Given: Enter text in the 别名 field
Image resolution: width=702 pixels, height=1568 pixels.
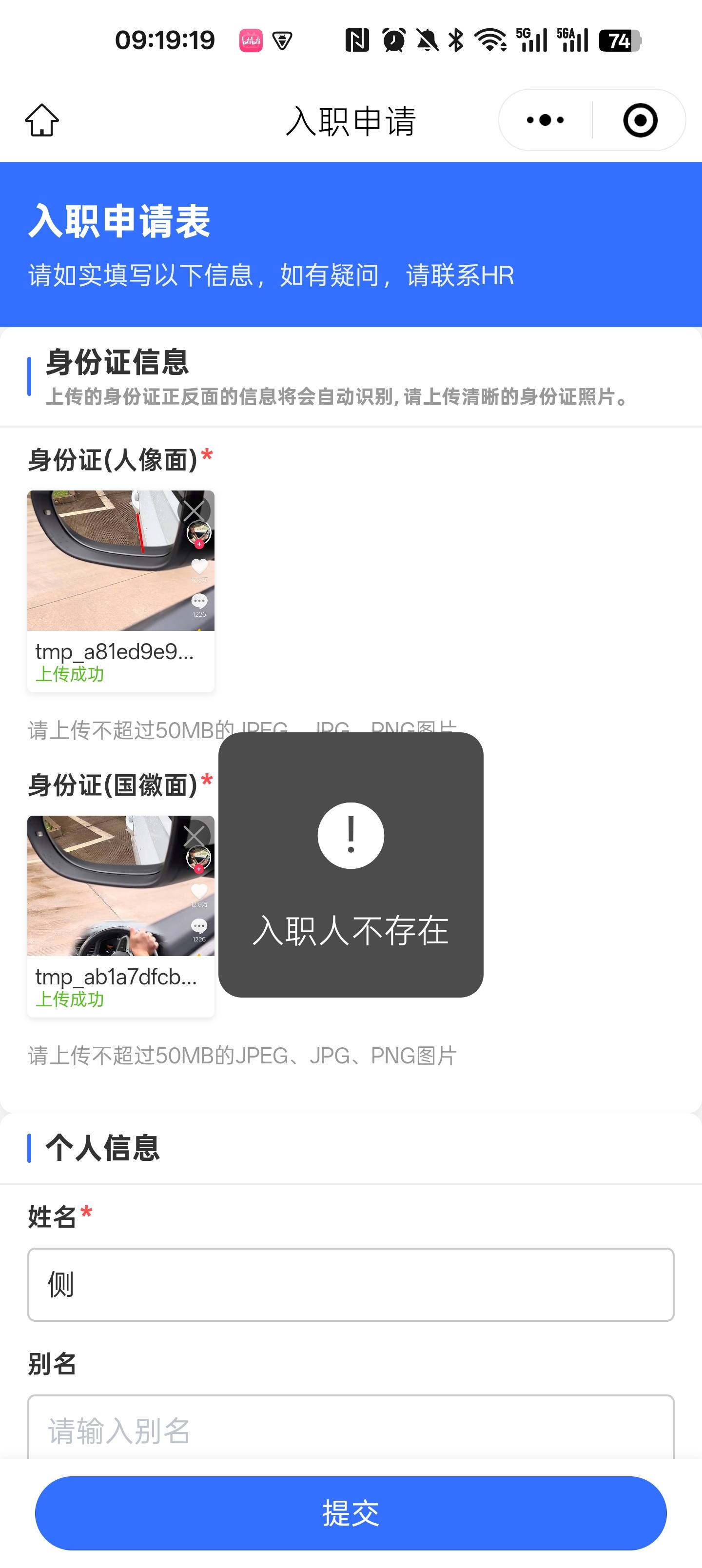Looking at the screenshot, I should pos(351,1428).
